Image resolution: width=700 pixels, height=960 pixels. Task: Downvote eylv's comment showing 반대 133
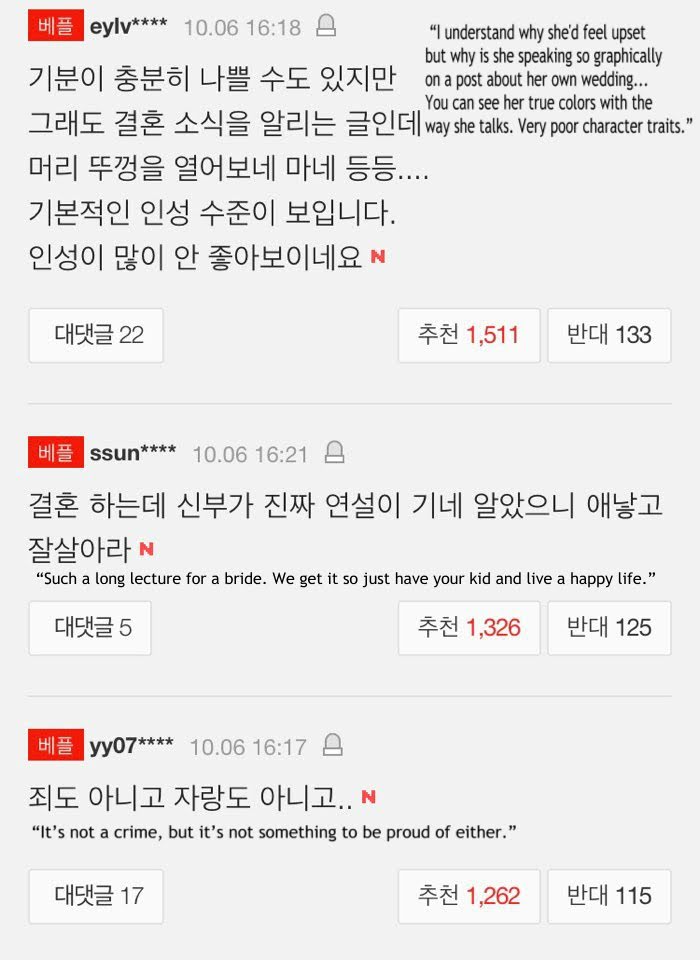pos(609,336)
